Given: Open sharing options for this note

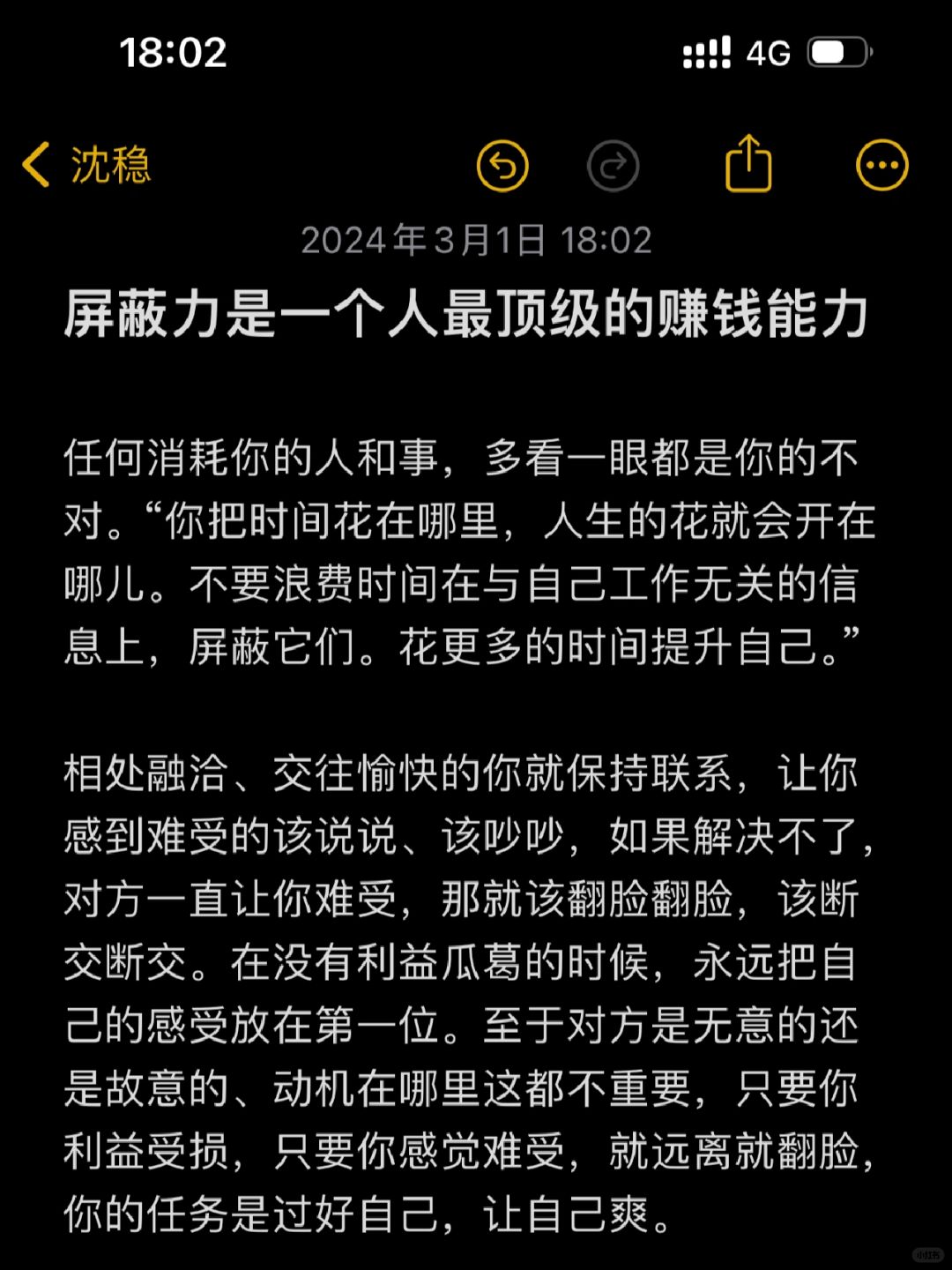Looking at the screenshot, I should click(x=748, y=164).
